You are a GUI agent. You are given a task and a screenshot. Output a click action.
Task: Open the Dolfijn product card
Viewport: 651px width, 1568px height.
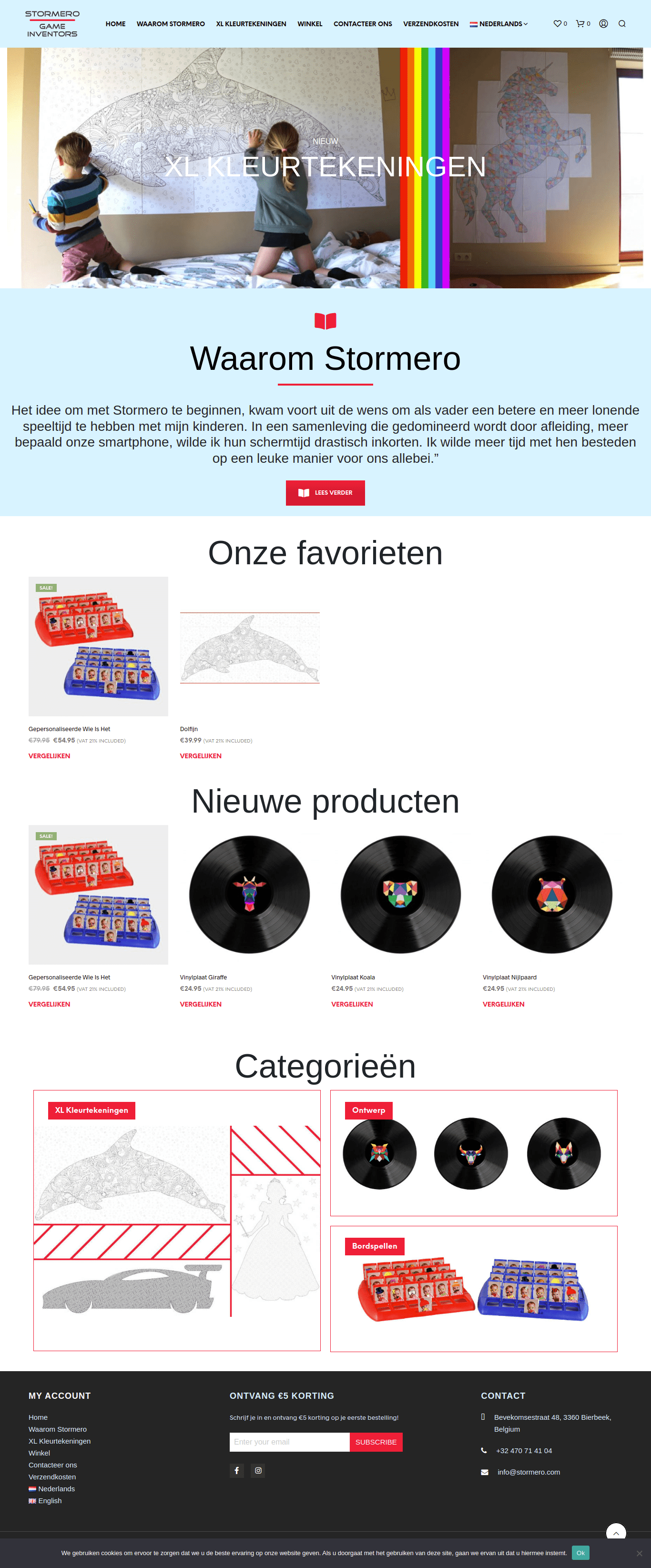pyautogui.click(x=249, y=648)
